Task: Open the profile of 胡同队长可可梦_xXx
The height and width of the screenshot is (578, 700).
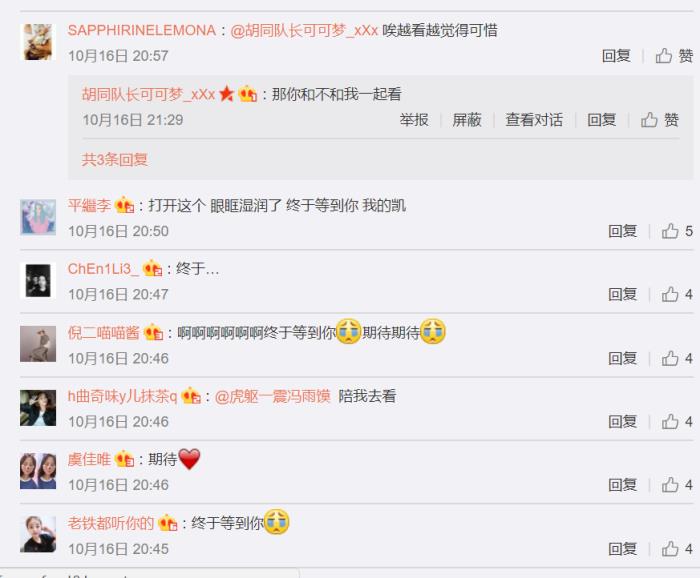Action: [x=148, y=94]
